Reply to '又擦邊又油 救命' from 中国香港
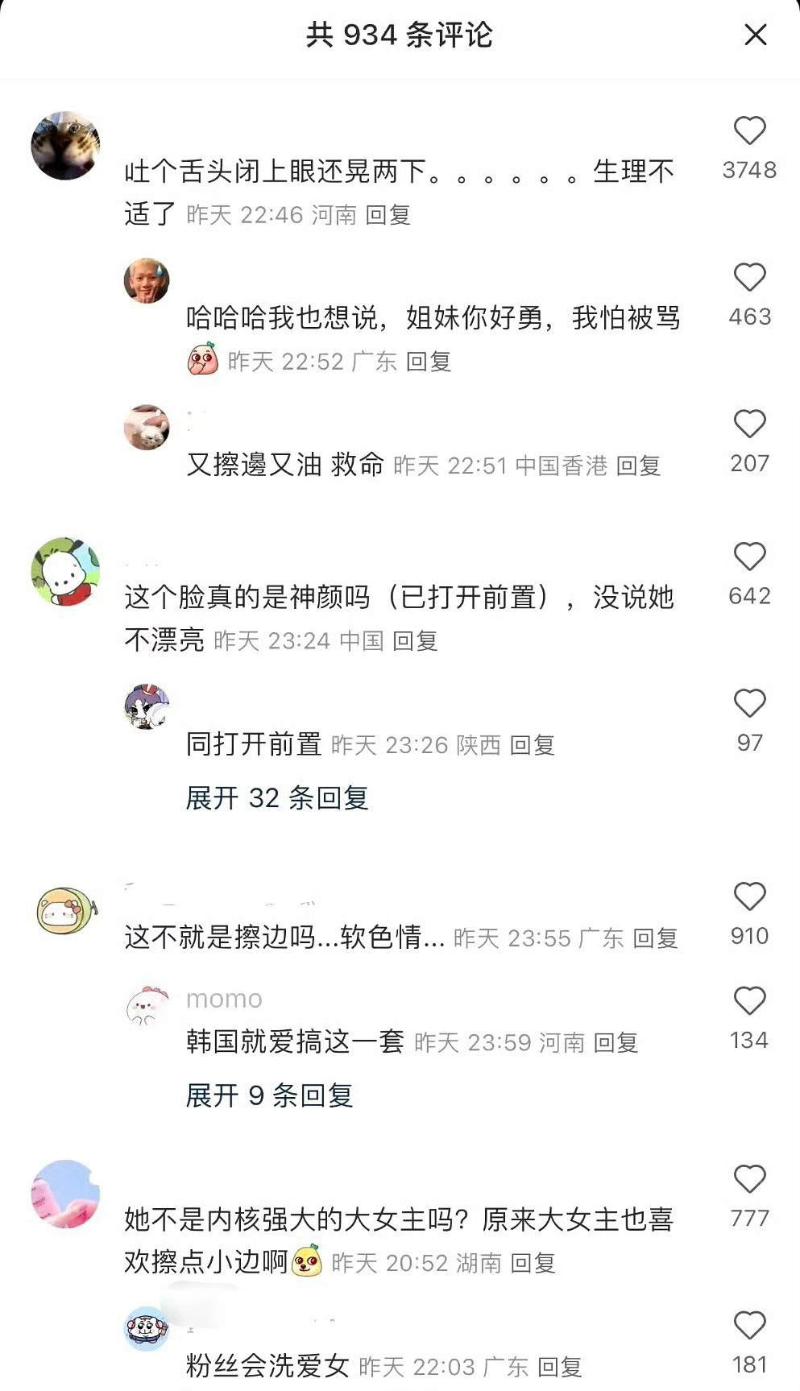This screenshot has width=800, height=1391. (638, 466)
